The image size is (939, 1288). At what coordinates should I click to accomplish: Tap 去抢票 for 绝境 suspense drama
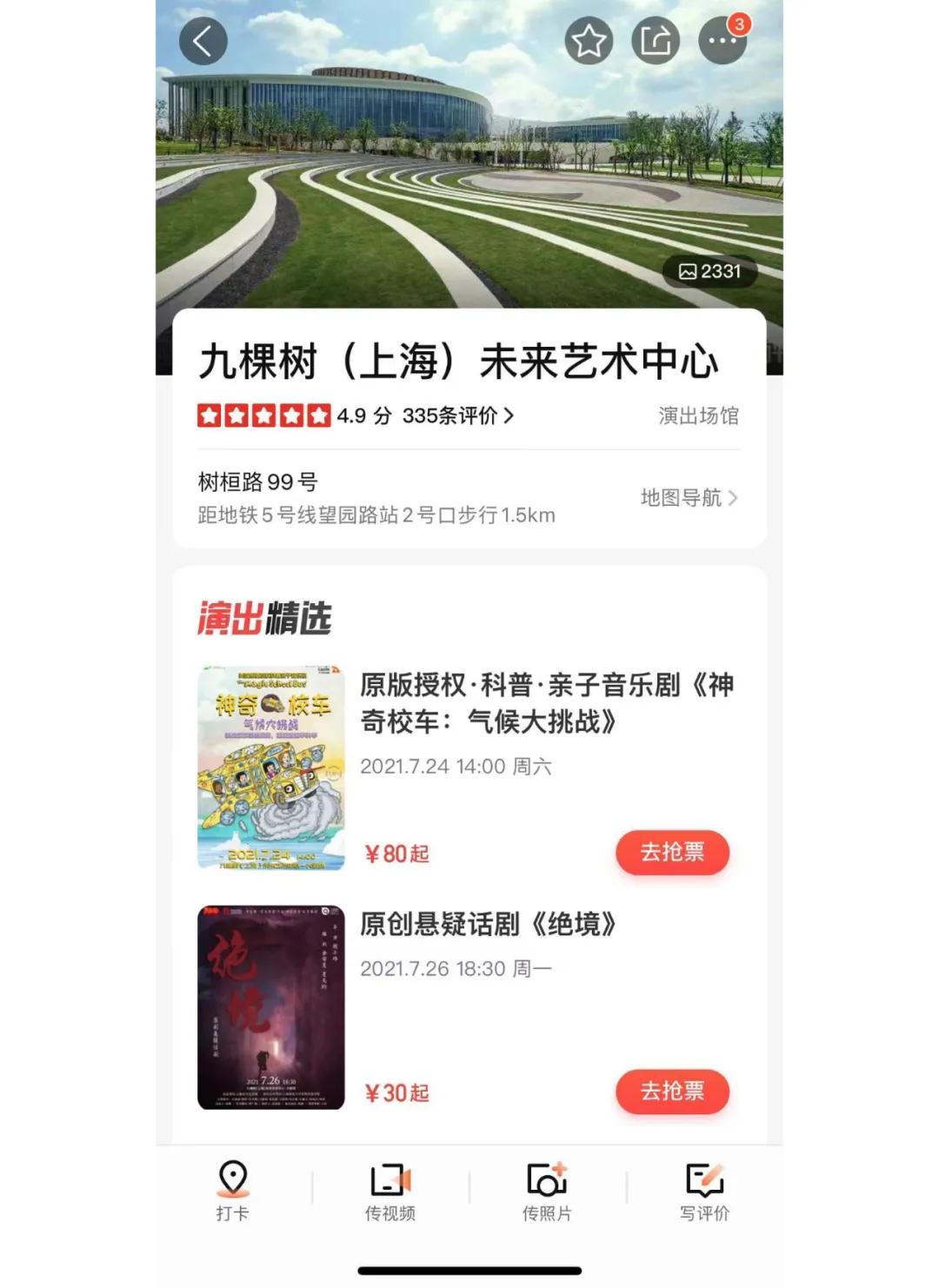(x=671, y=1090)
